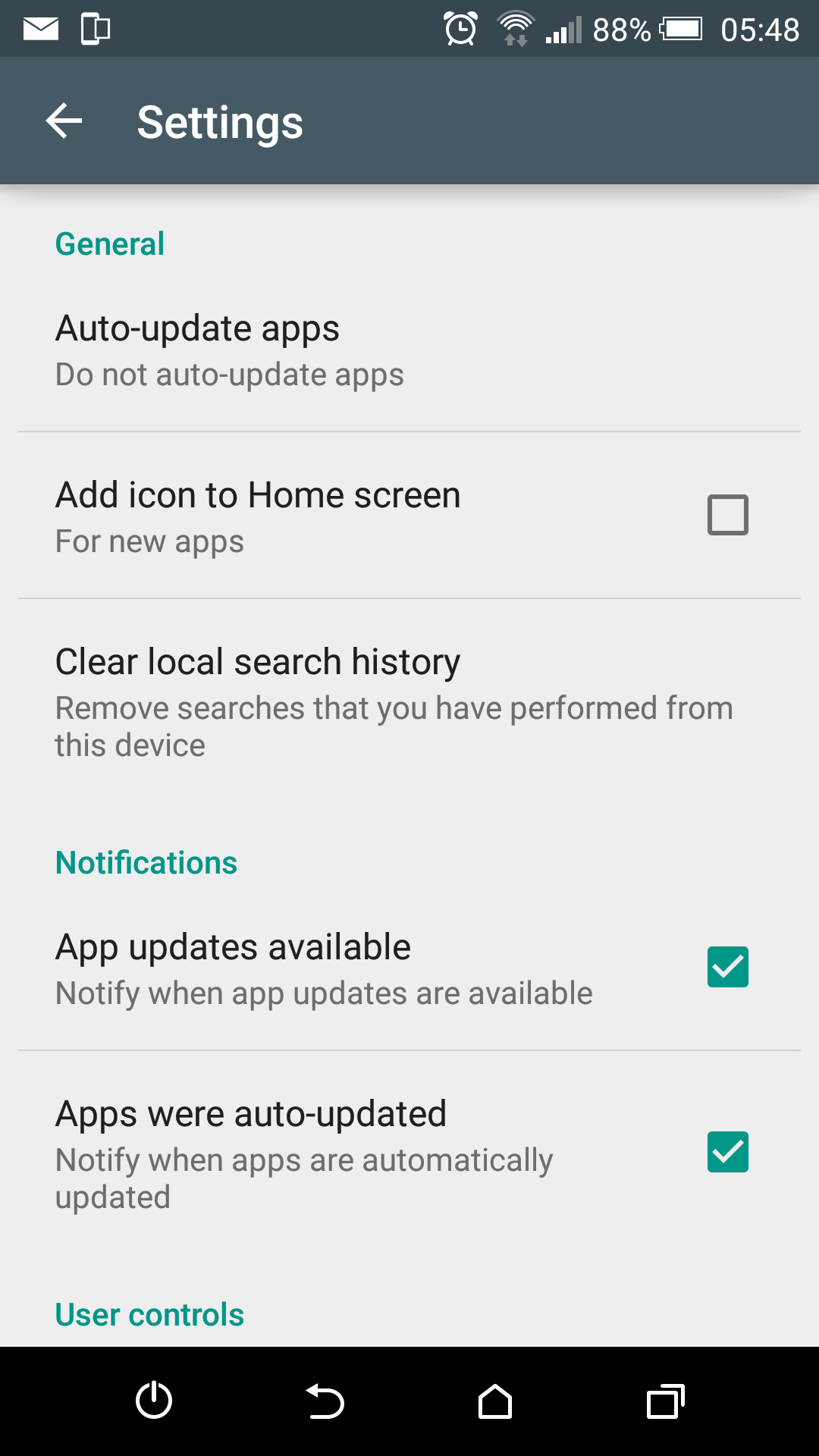Image resolution: width=819 pixels, height=1456 pixels.
Task: Open recent apps from navigation bar
Action: (x=665, y=1401)
